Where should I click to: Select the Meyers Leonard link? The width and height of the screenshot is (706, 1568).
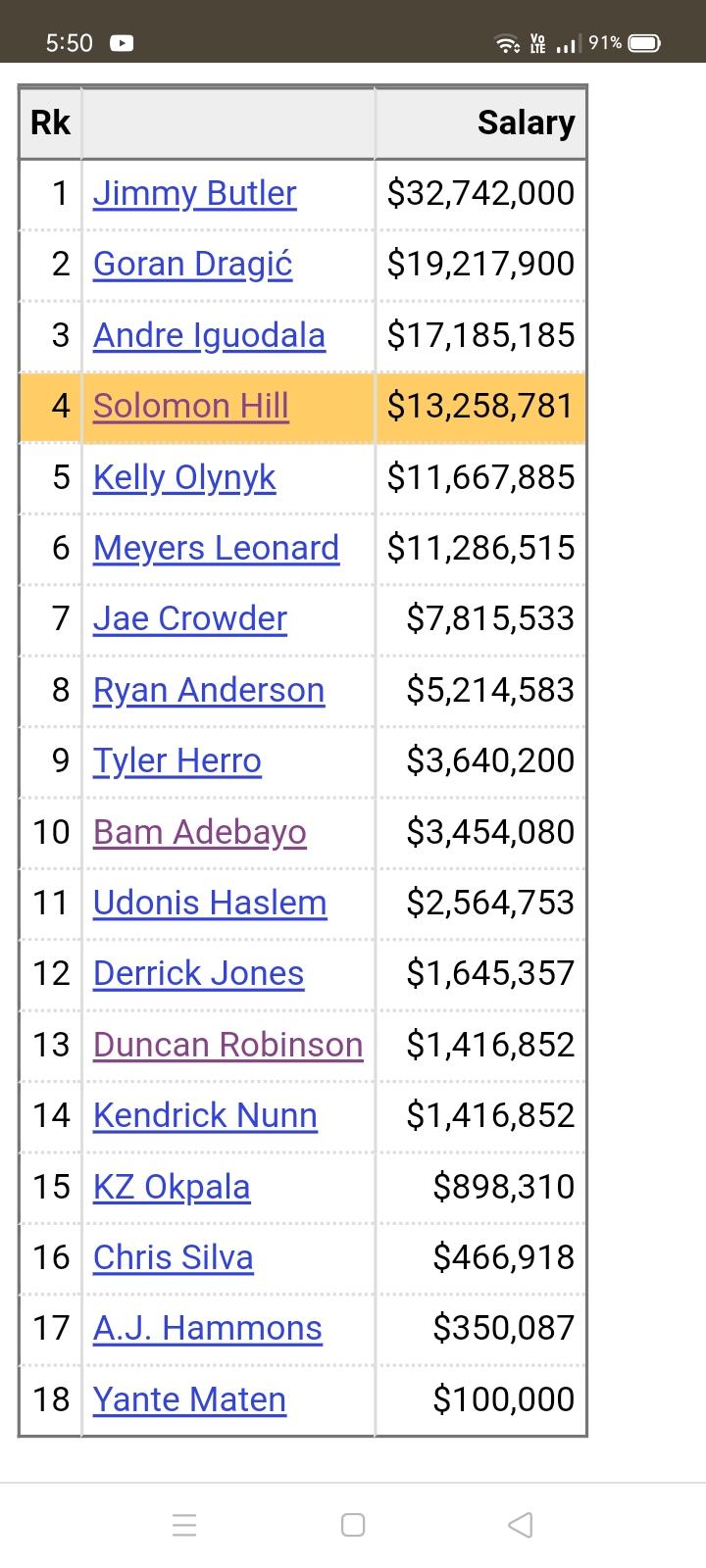[x=216, y=548]
